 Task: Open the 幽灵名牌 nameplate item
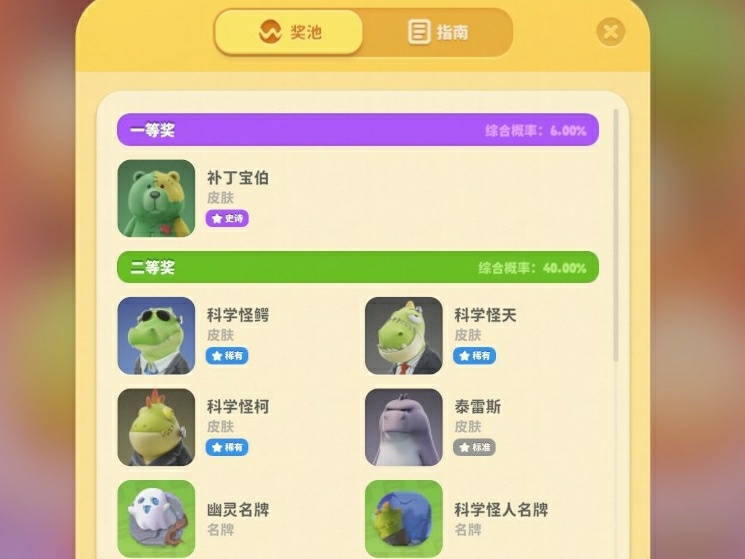point(156,518)
